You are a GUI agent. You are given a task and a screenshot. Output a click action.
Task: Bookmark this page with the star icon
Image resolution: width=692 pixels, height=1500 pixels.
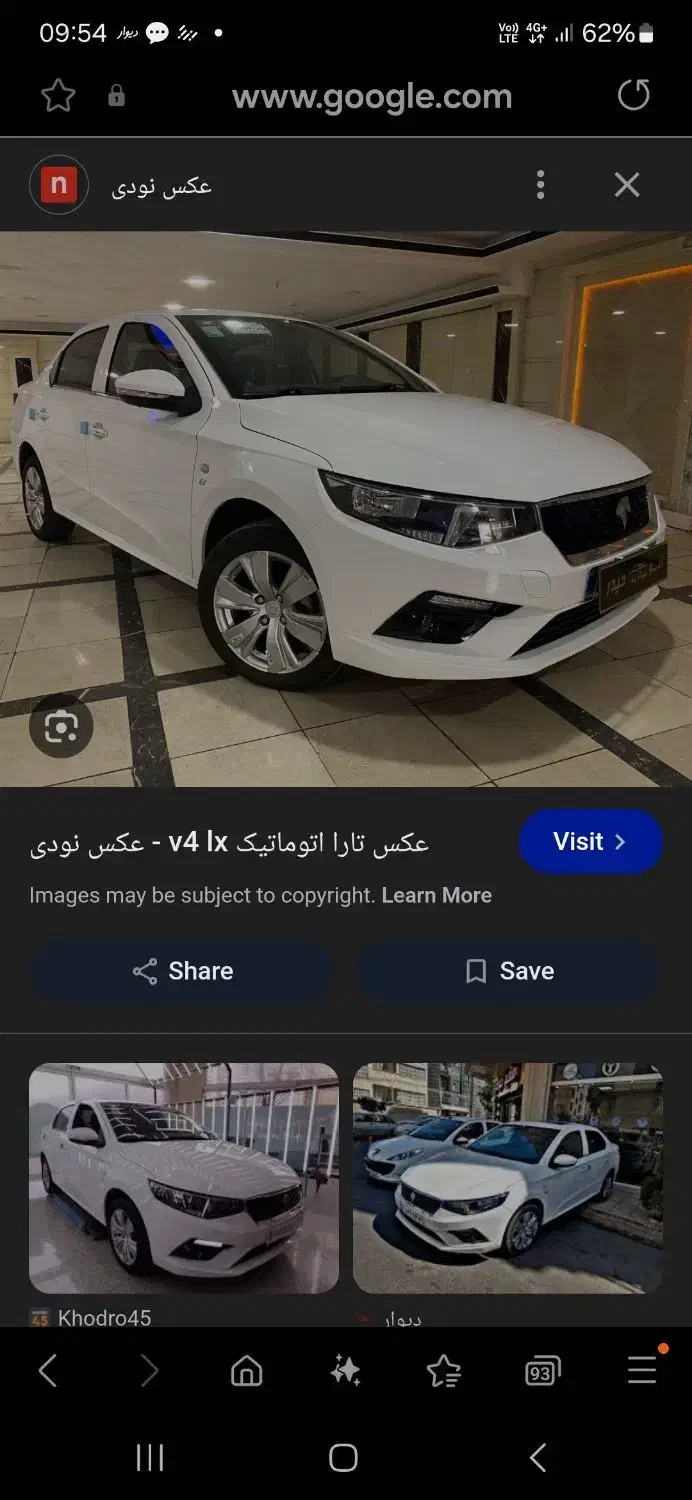pyautogui.click(x=58, y=96)
